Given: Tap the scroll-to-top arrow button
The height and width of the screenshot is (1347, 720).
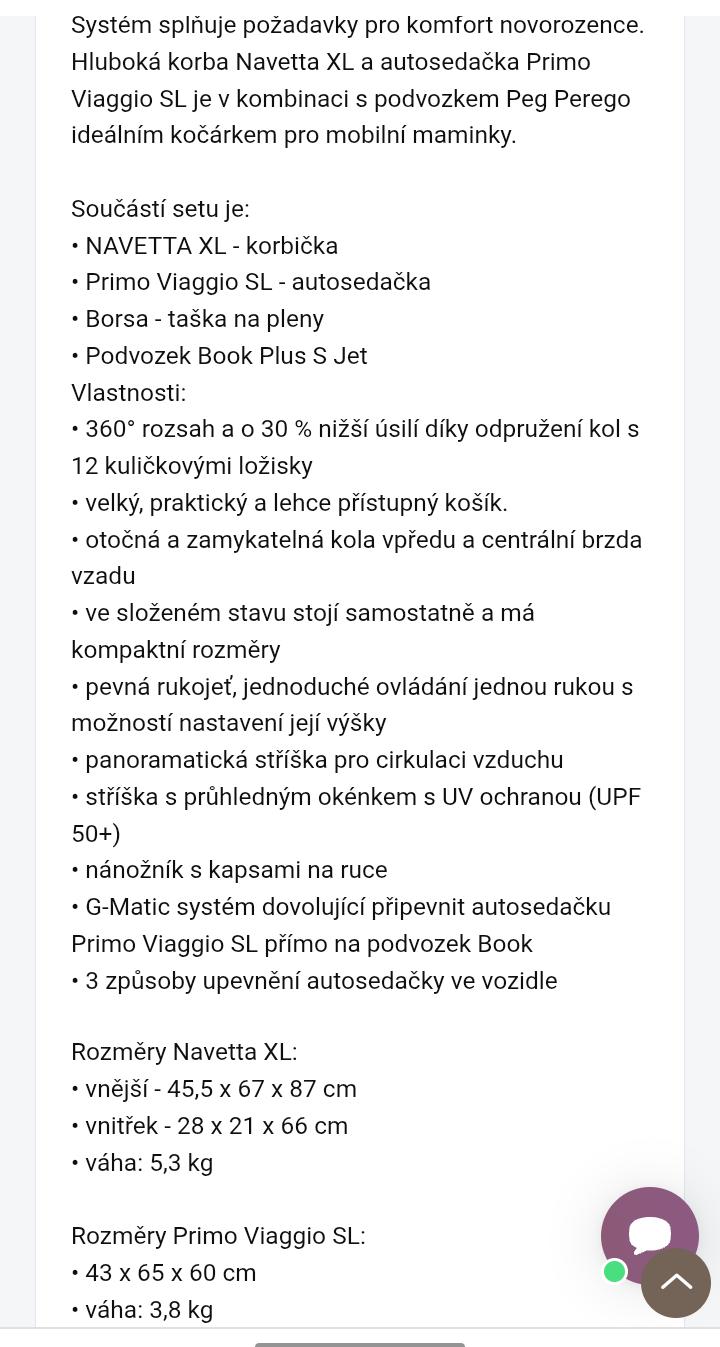Looking at the screenshot, I should coord(677,1284).
